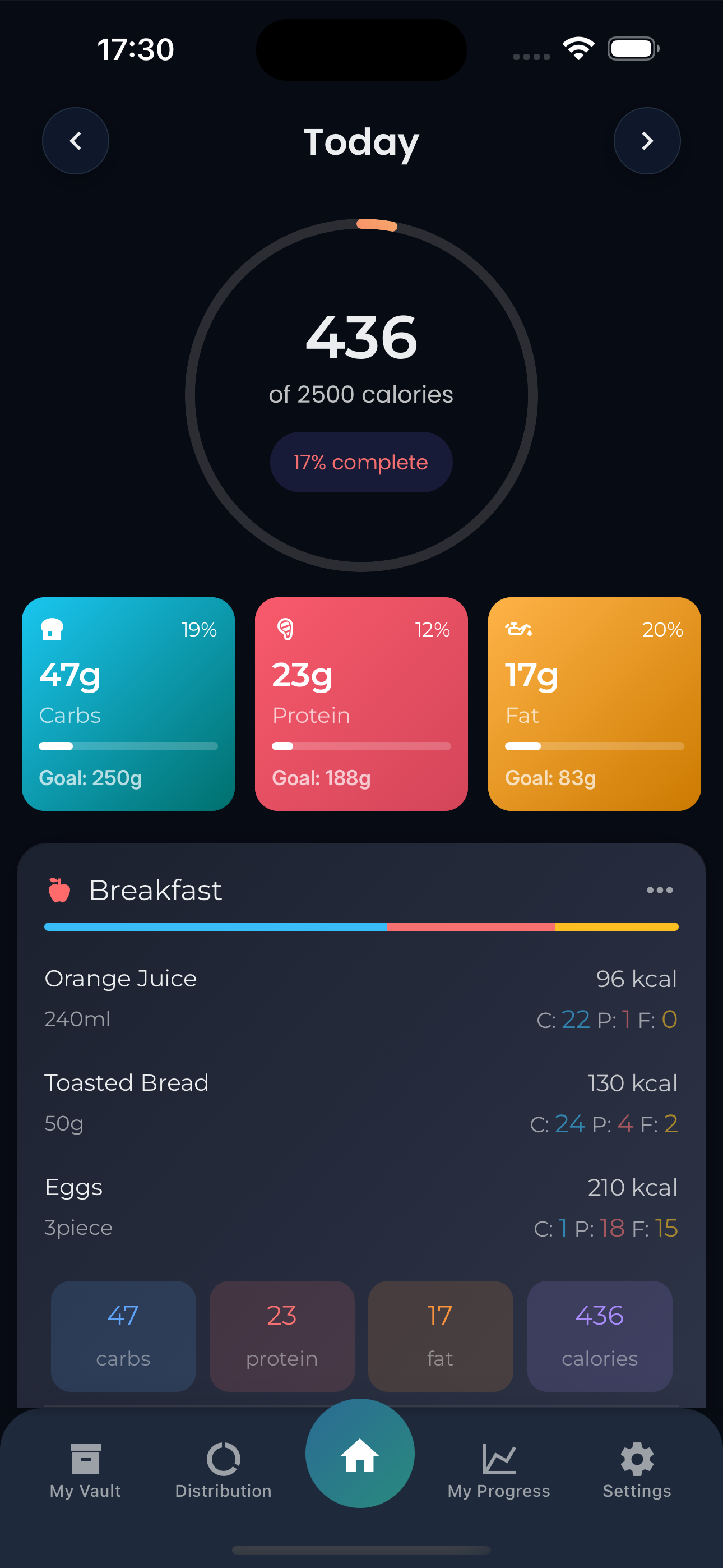The image size is (723, 1568).
Task: Click the oil icon on the Fat card
Action: [520, 630]
